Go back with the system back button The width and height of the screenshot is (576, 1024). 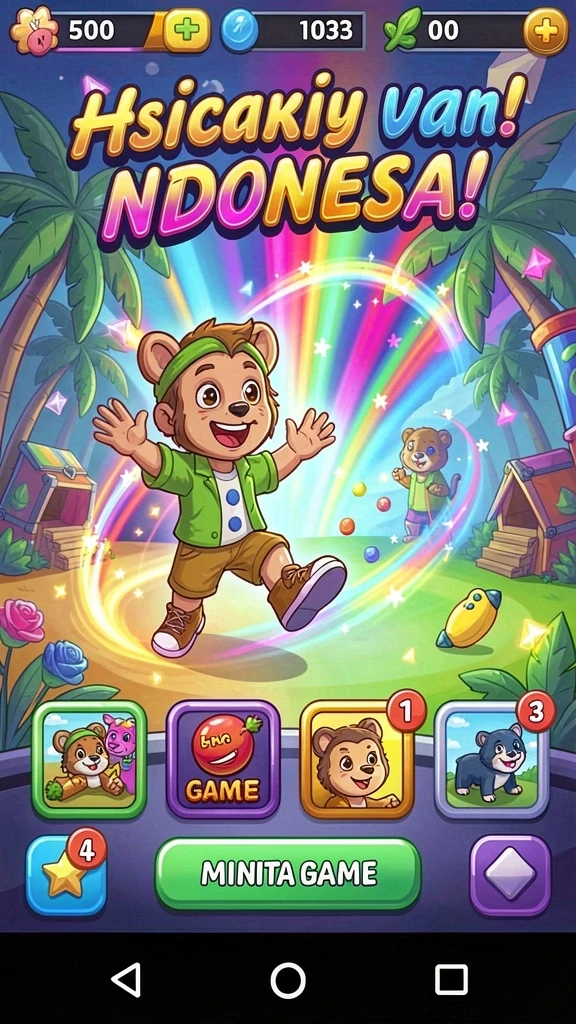point(126,980)
